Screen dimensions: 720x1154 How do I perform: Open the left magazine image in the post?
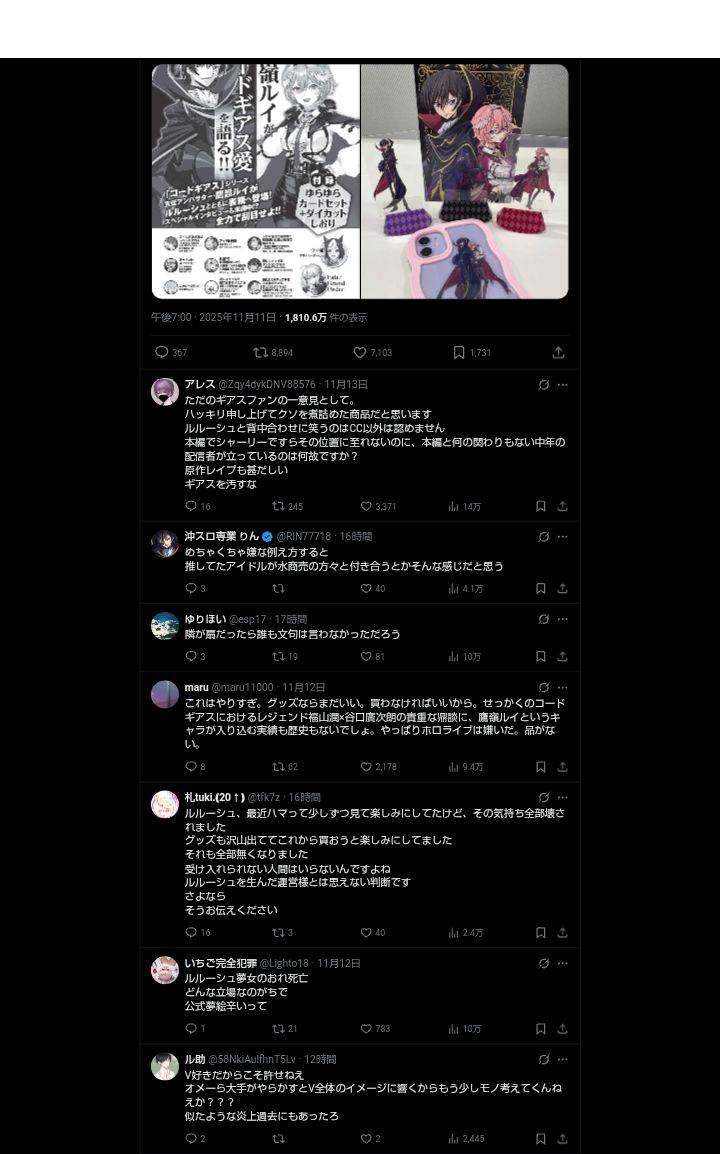pyautogui.click(x=255, y=181)
